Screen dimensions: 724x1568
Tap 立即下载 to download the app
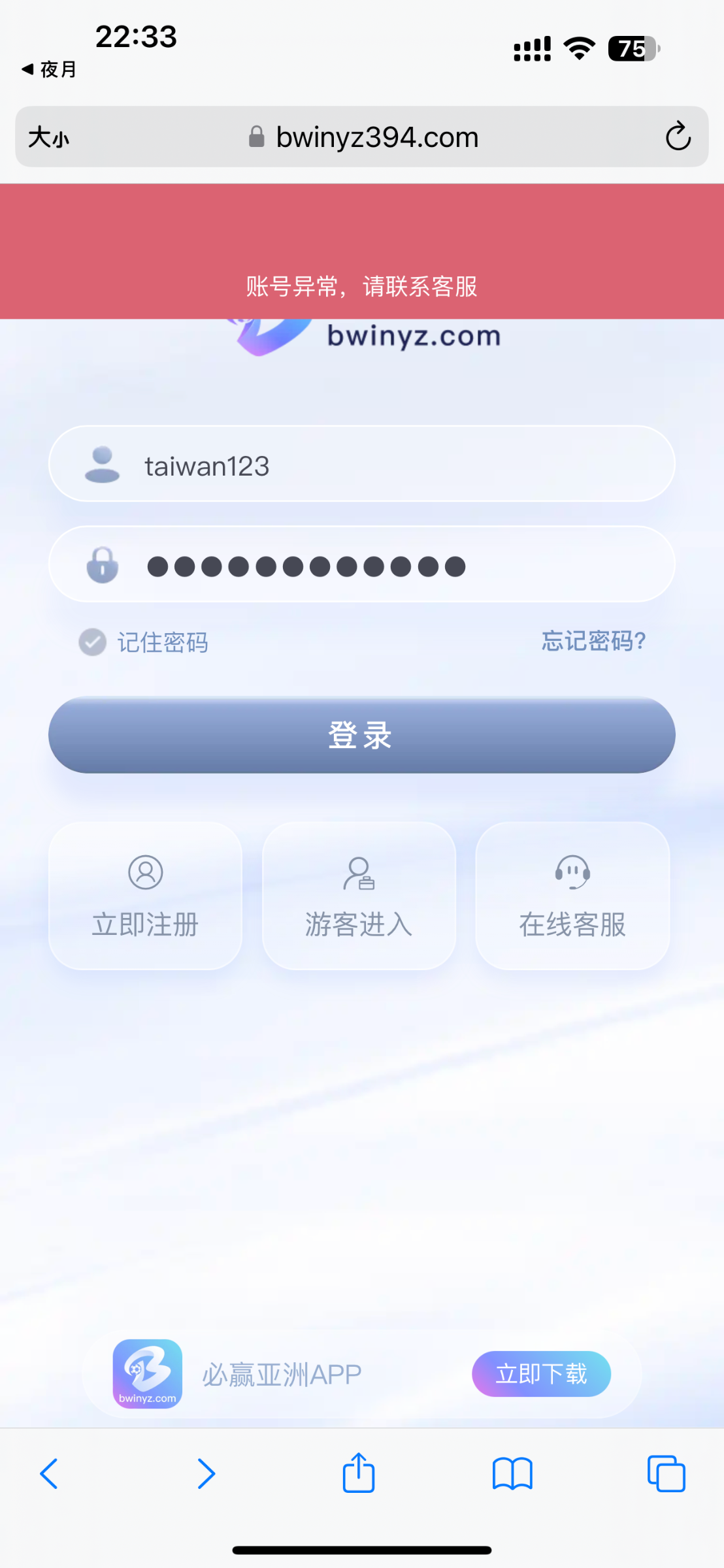[x=541, y=1374]
